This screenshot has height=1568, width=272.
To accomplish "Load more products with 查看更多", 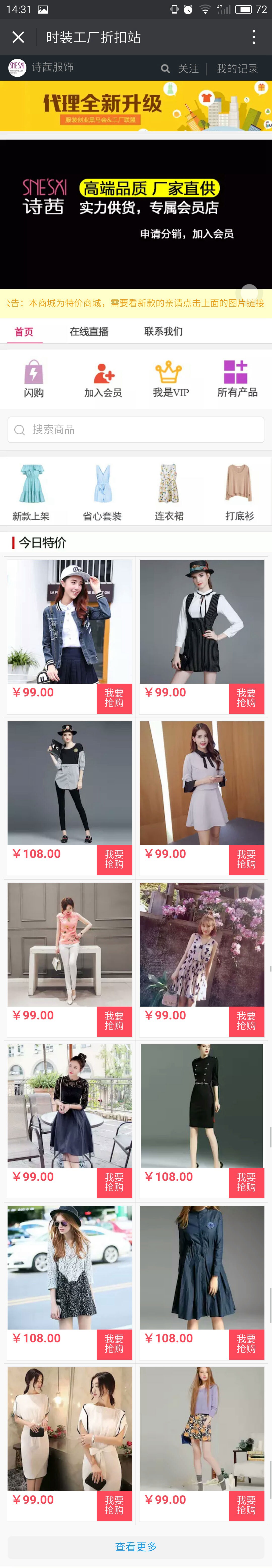I will tap(136, 1546).
